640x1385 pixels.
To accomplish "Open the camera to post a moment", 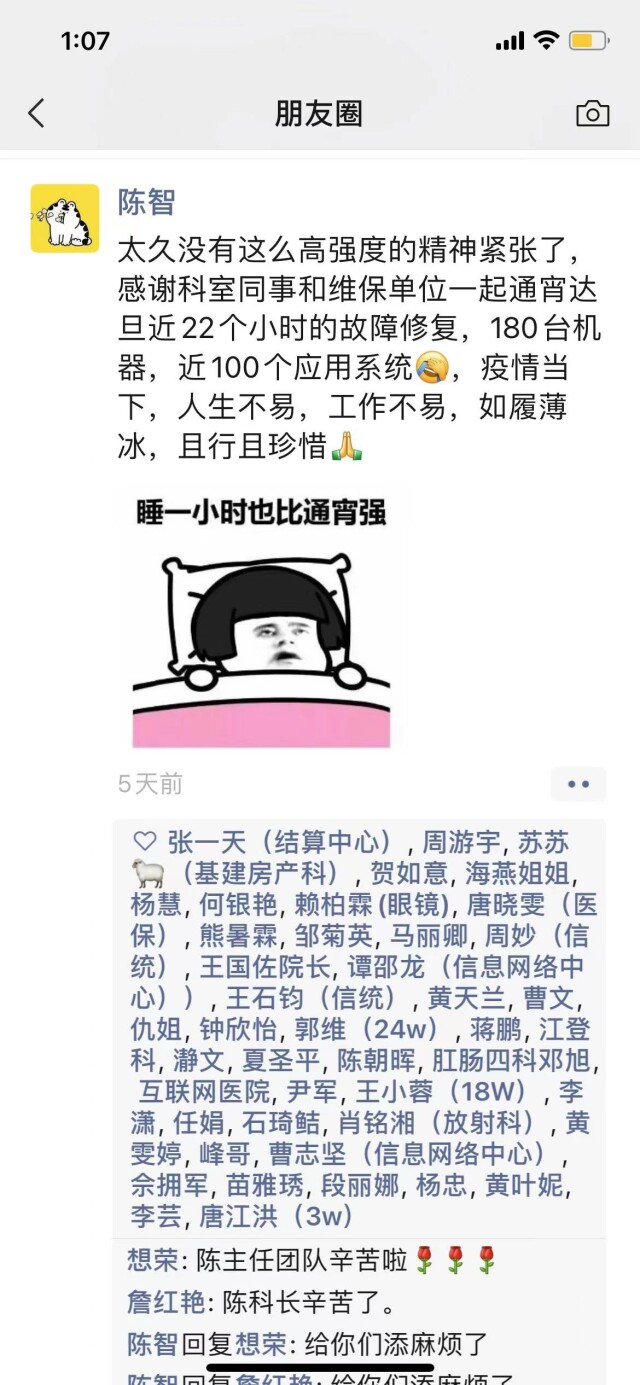I will [x=592, y=114].
